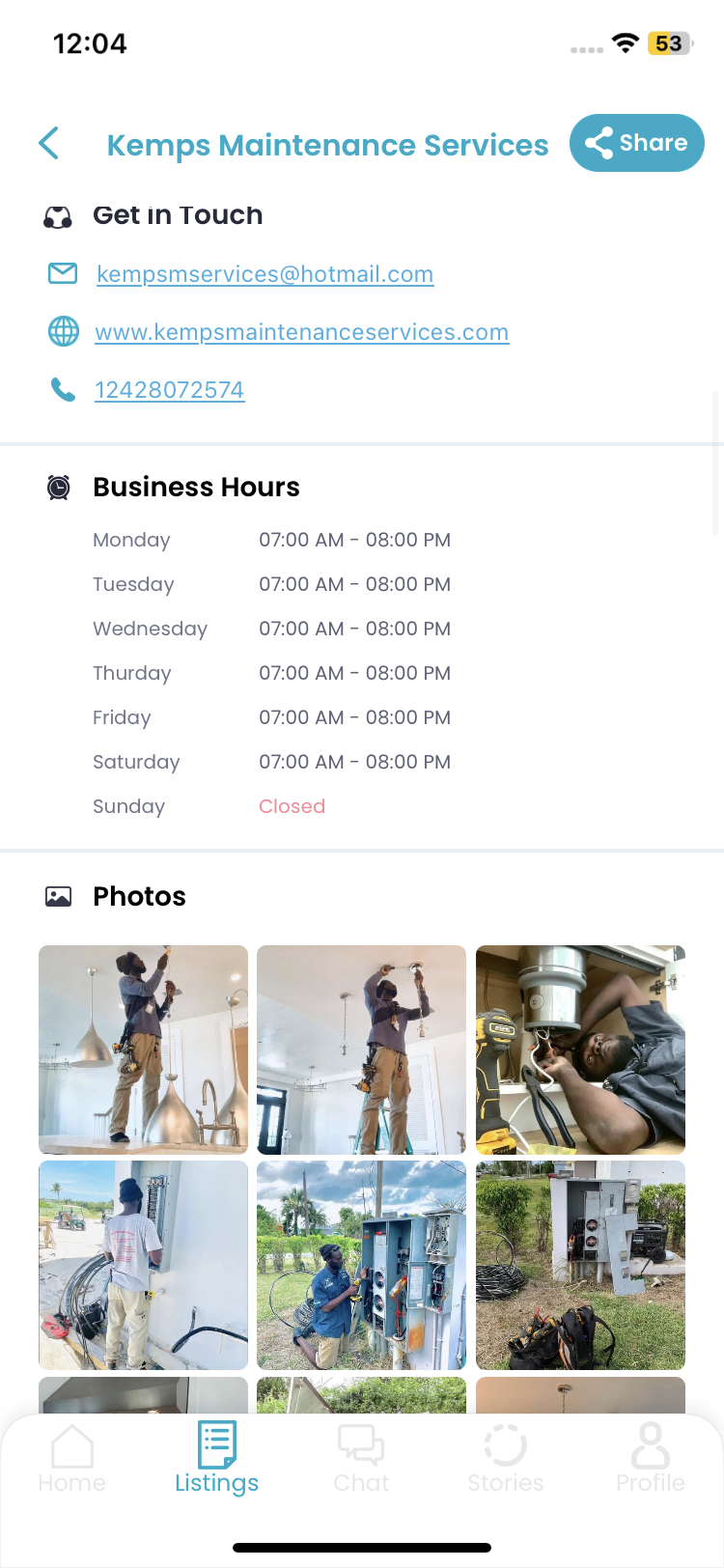Switch to the Home tab
The width and height of the screenshot is (724, 1568).
(x=72, y=1459)
